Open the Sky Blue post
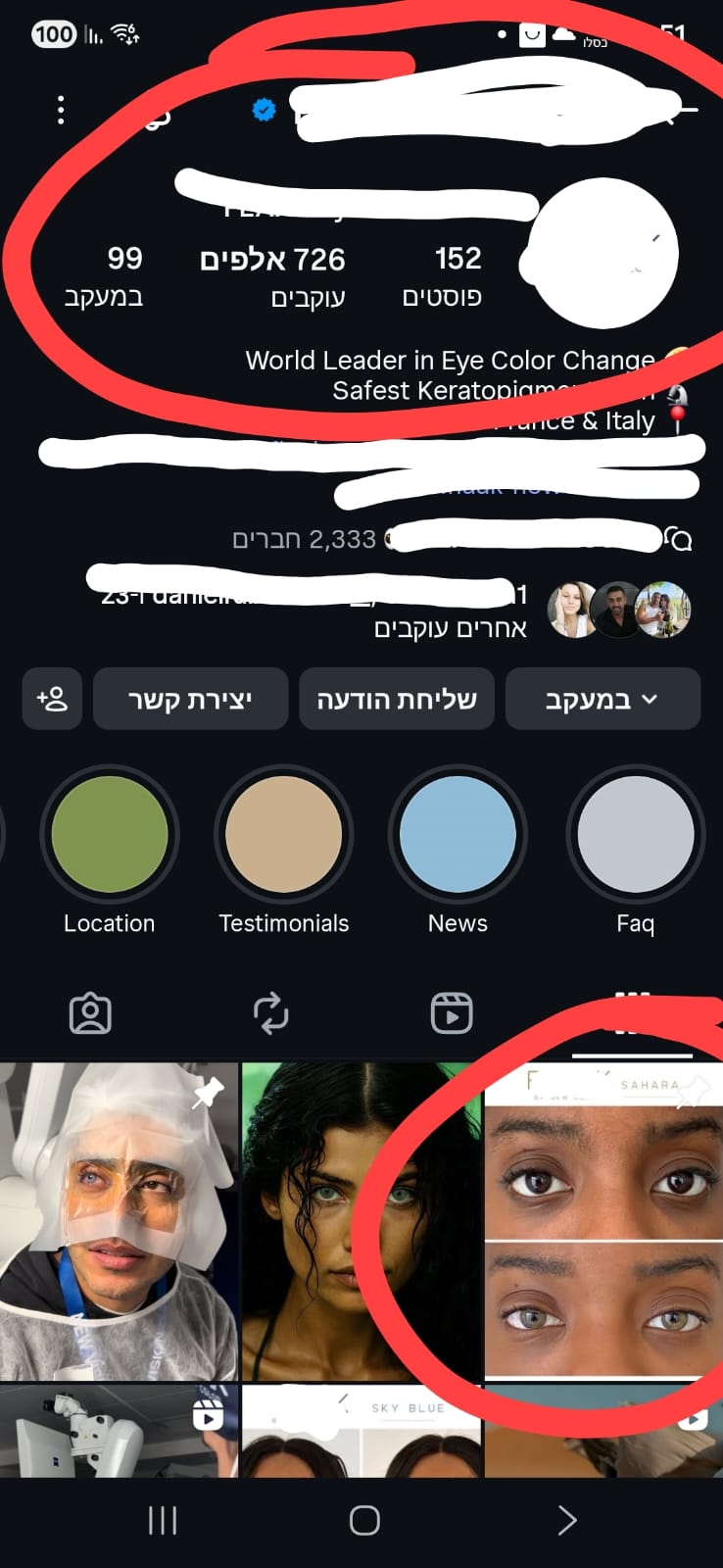Viewport: 723px width, 1568px height. pos(360,1431)
